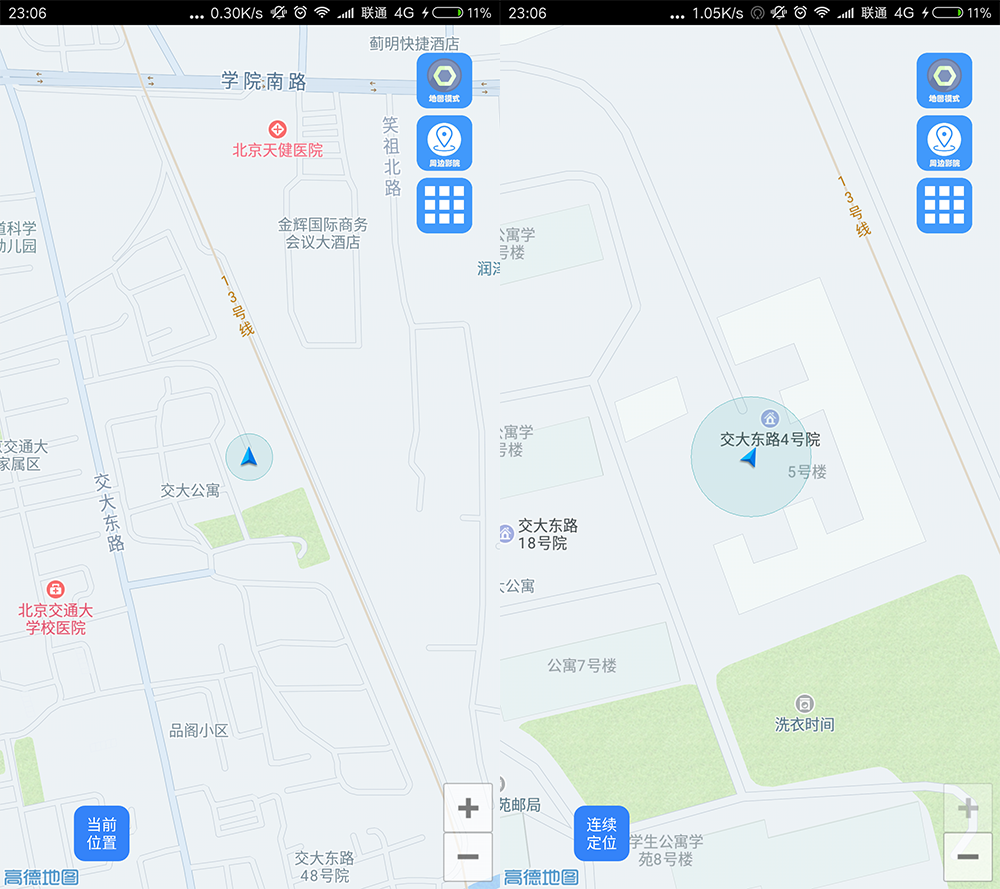Open 地图模式 on the map showing 北京天健医院
This screenshot has width=1000, height=889.
(x=444, y=81)
